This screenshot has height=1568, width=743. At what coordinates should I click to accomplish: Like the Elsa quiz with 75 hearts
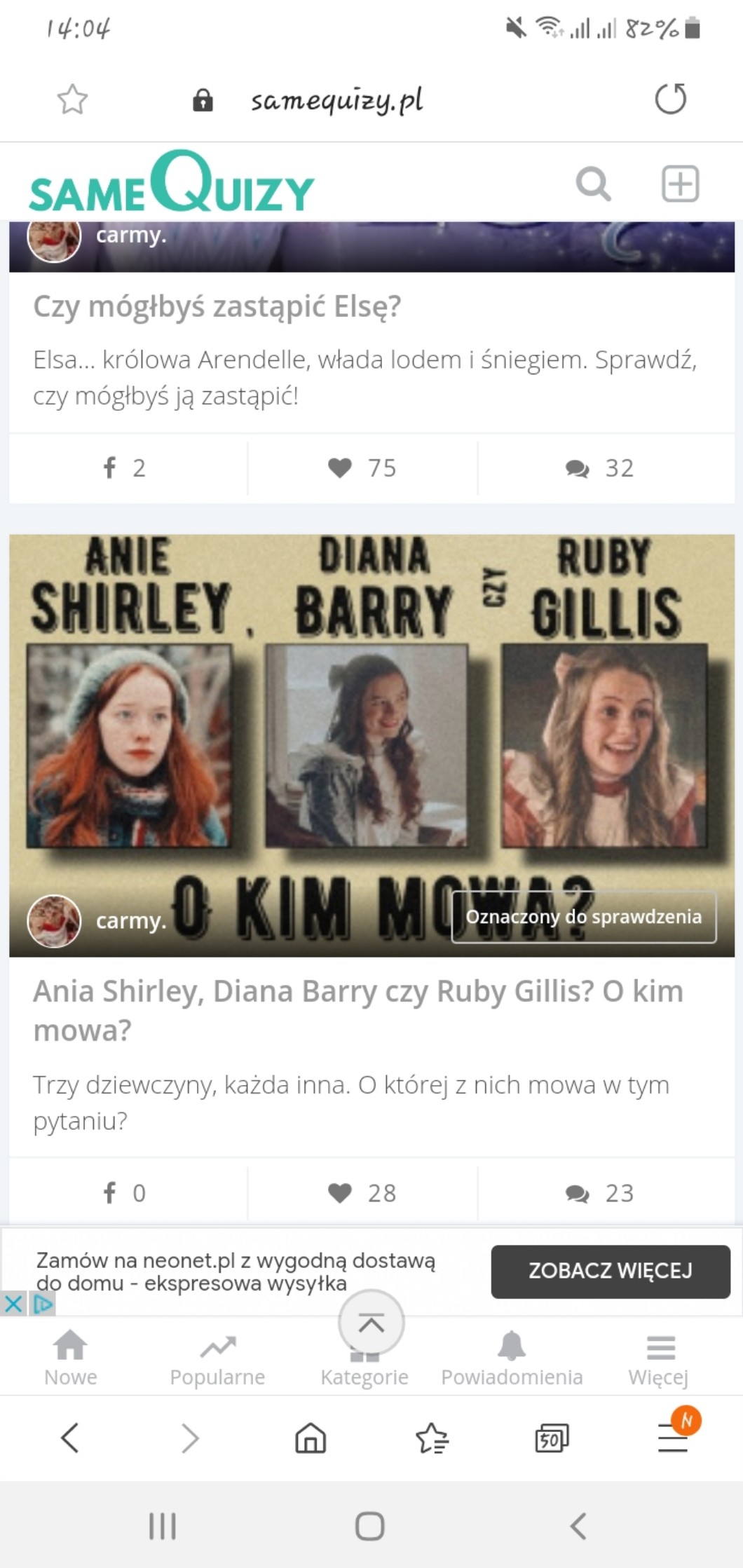click(x=362, y=468)
